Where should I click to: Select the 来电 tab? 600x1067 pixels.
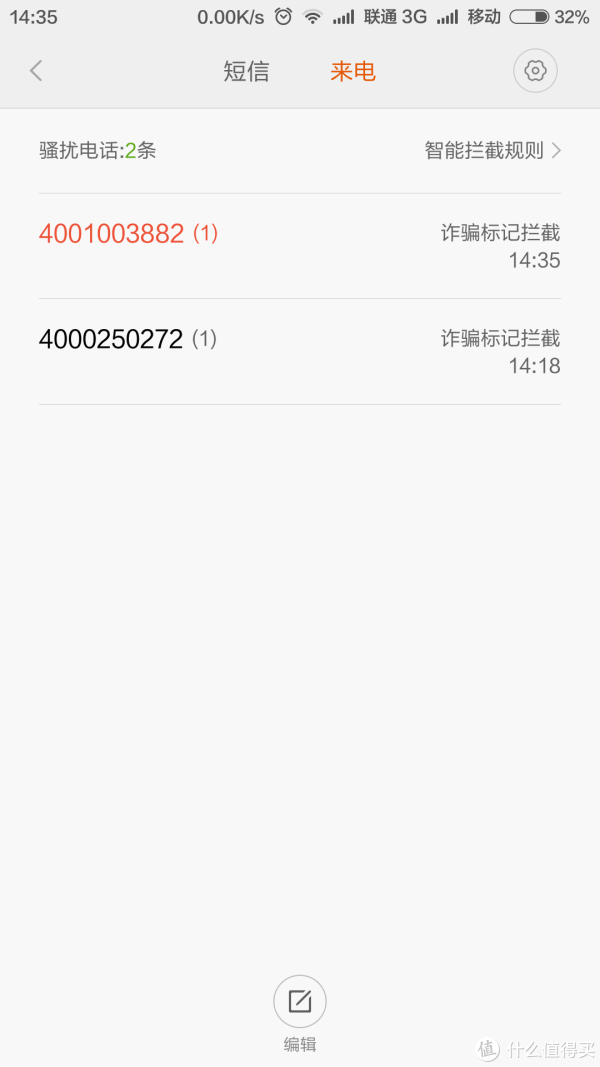[353, 71]
